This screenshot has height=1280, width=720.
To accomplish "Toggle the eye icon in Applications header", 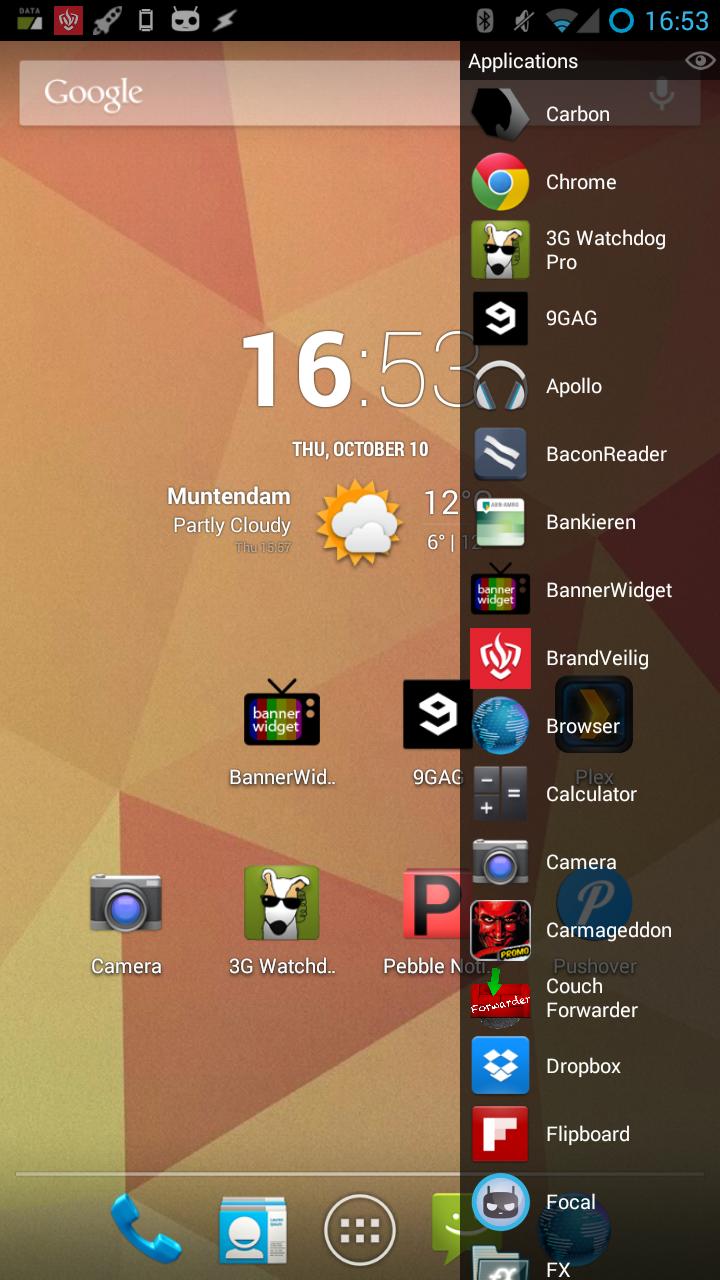I will (x=699, y=61).
